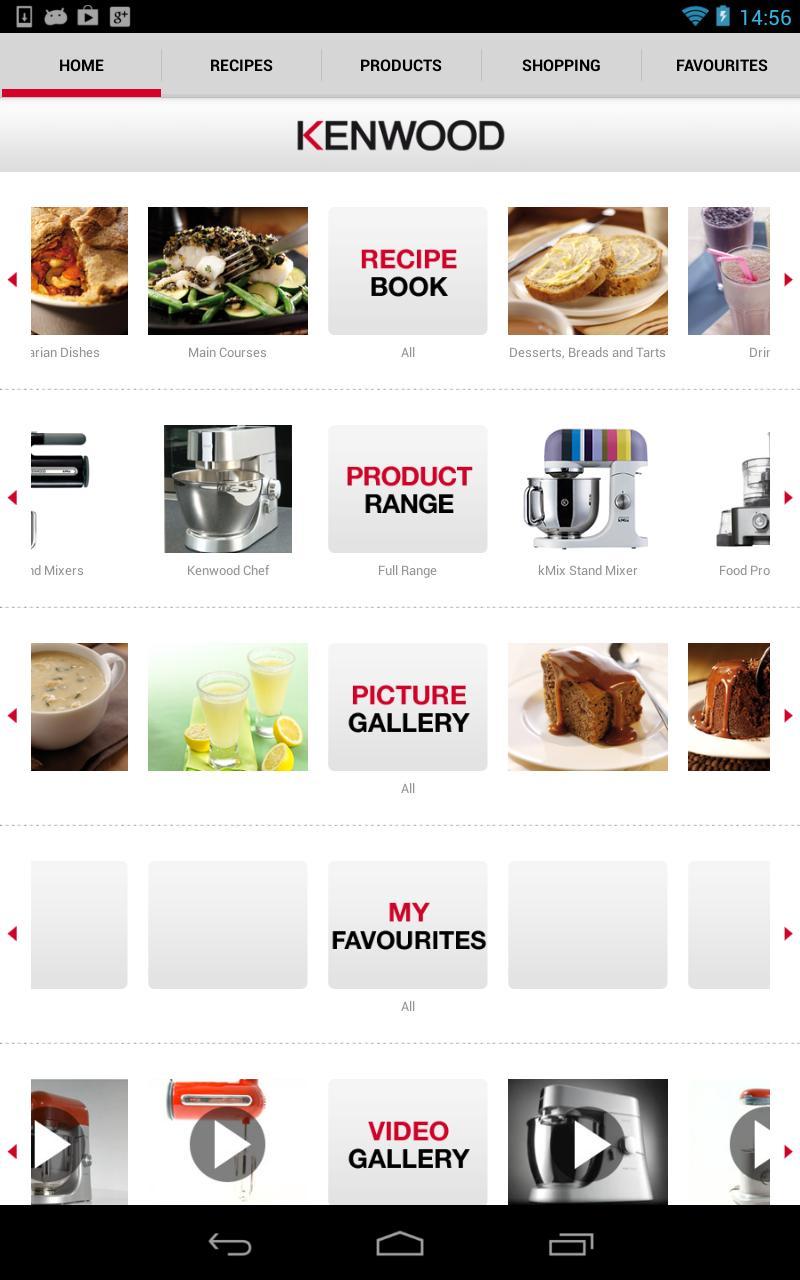Open the All link under RECIPE BOOK
The height and width of the screenshot is (1280, 800).
pos(408,352)
